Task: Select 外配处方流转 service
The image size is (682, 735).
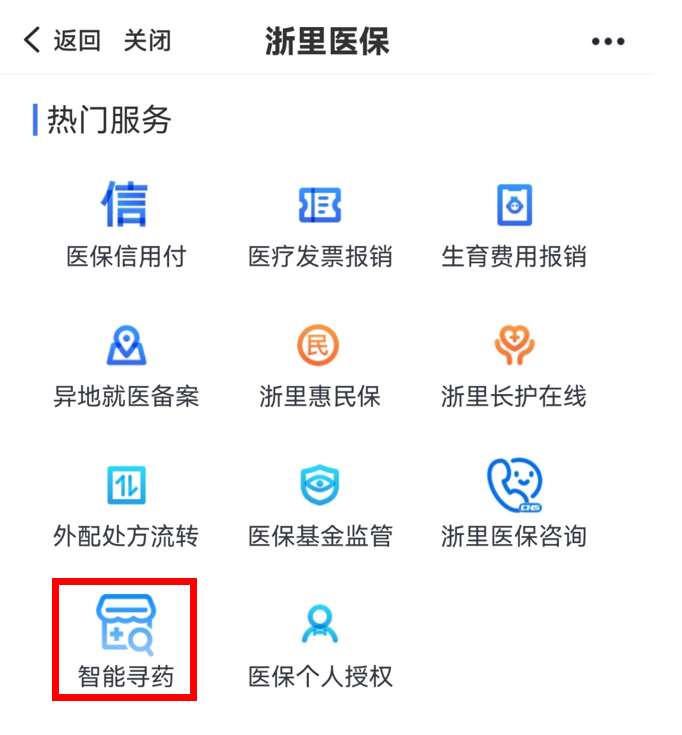Action: click(126, 503)
